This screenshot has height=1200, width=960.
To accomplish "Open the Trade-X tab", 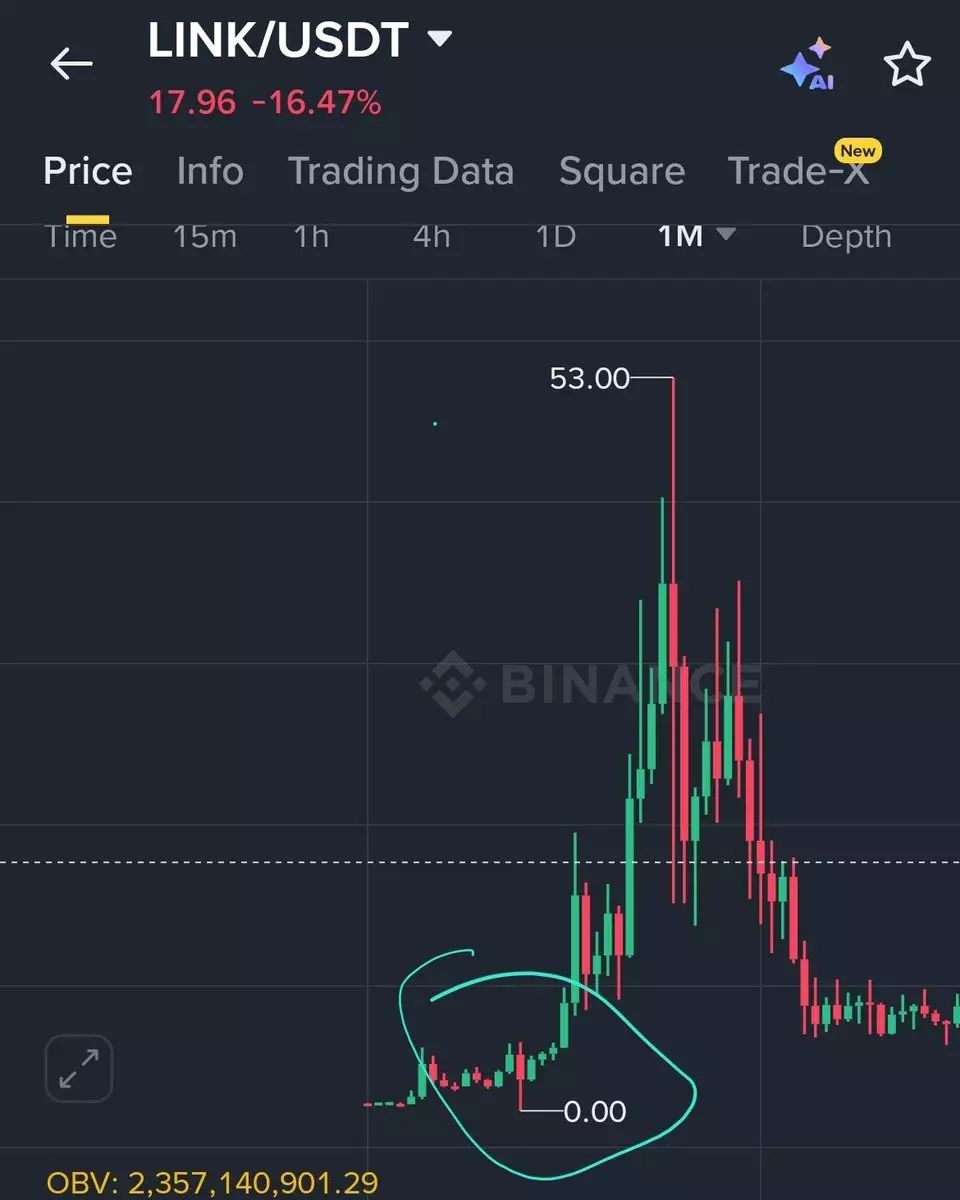I will pos(800,171).
